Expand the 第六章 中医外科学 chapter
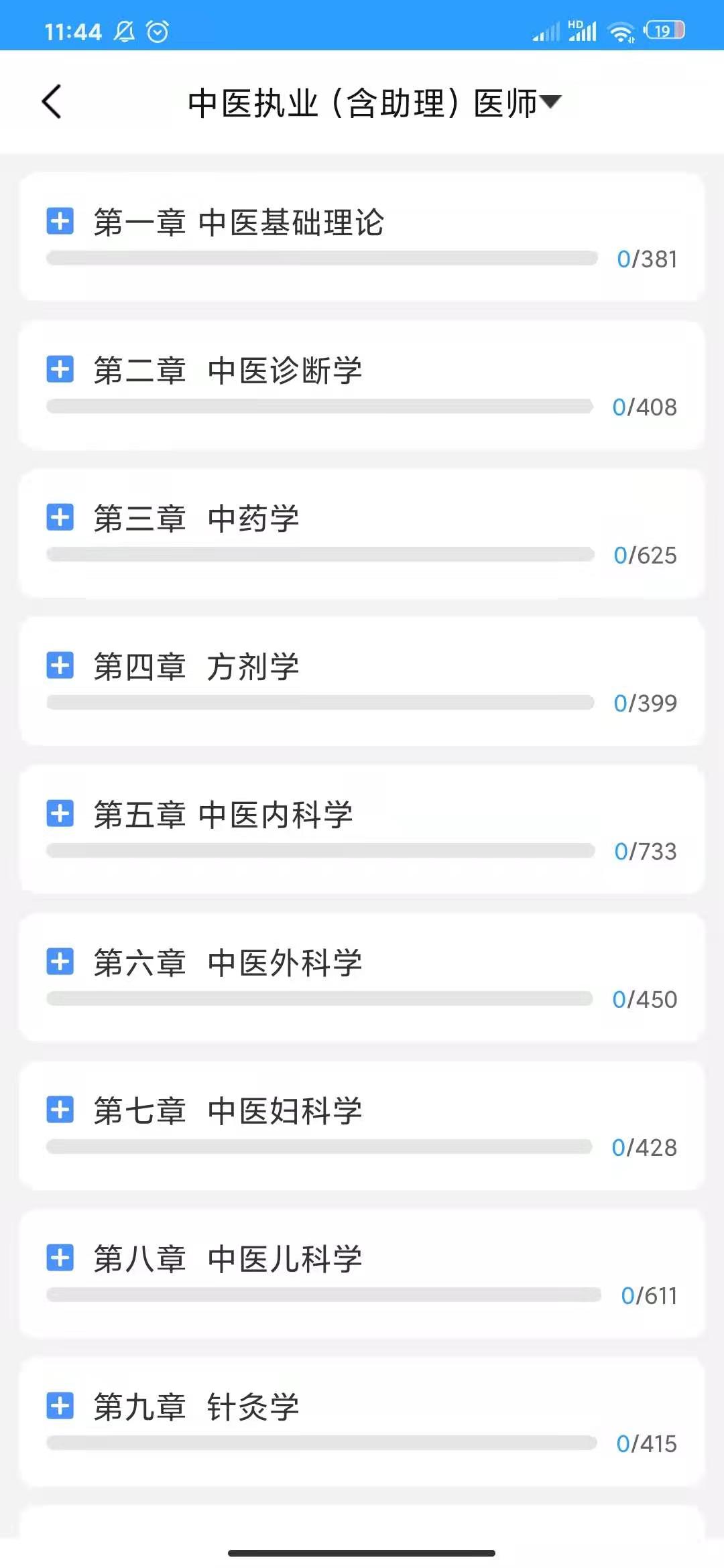This screenshot has height=1568, width=724. (60, 962)
